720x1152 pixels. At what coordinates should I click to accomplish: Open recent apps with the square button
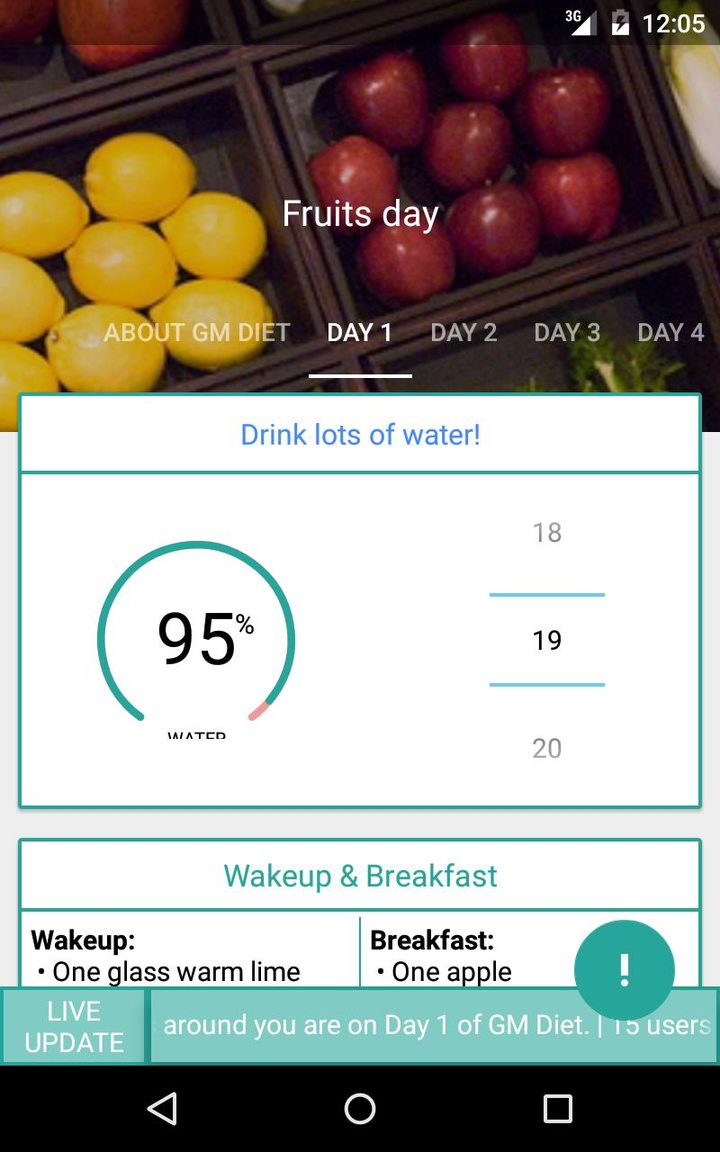(x=557, y=1108)
